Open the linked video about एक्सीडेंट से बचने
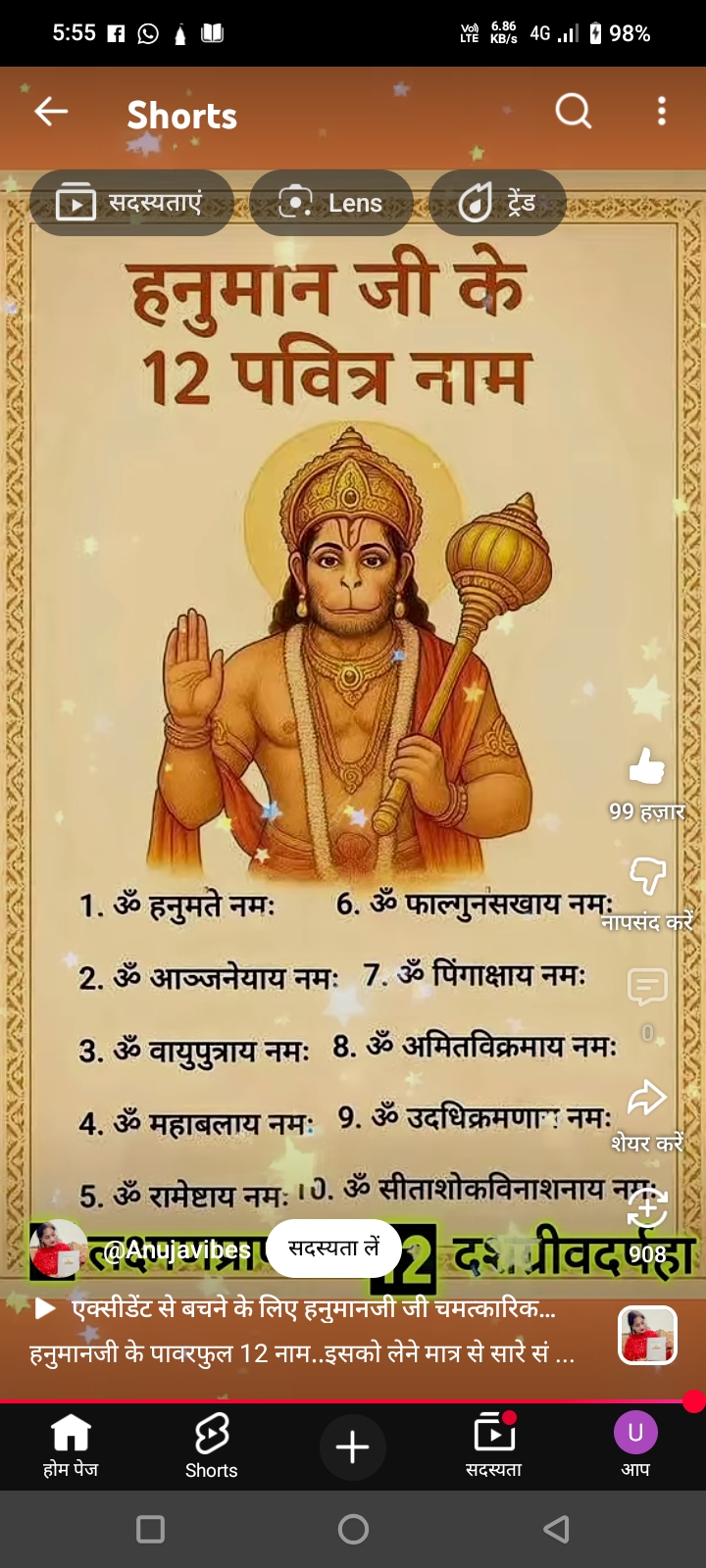The height and width of the screenshot is (1568, 706). [304, 1308]
